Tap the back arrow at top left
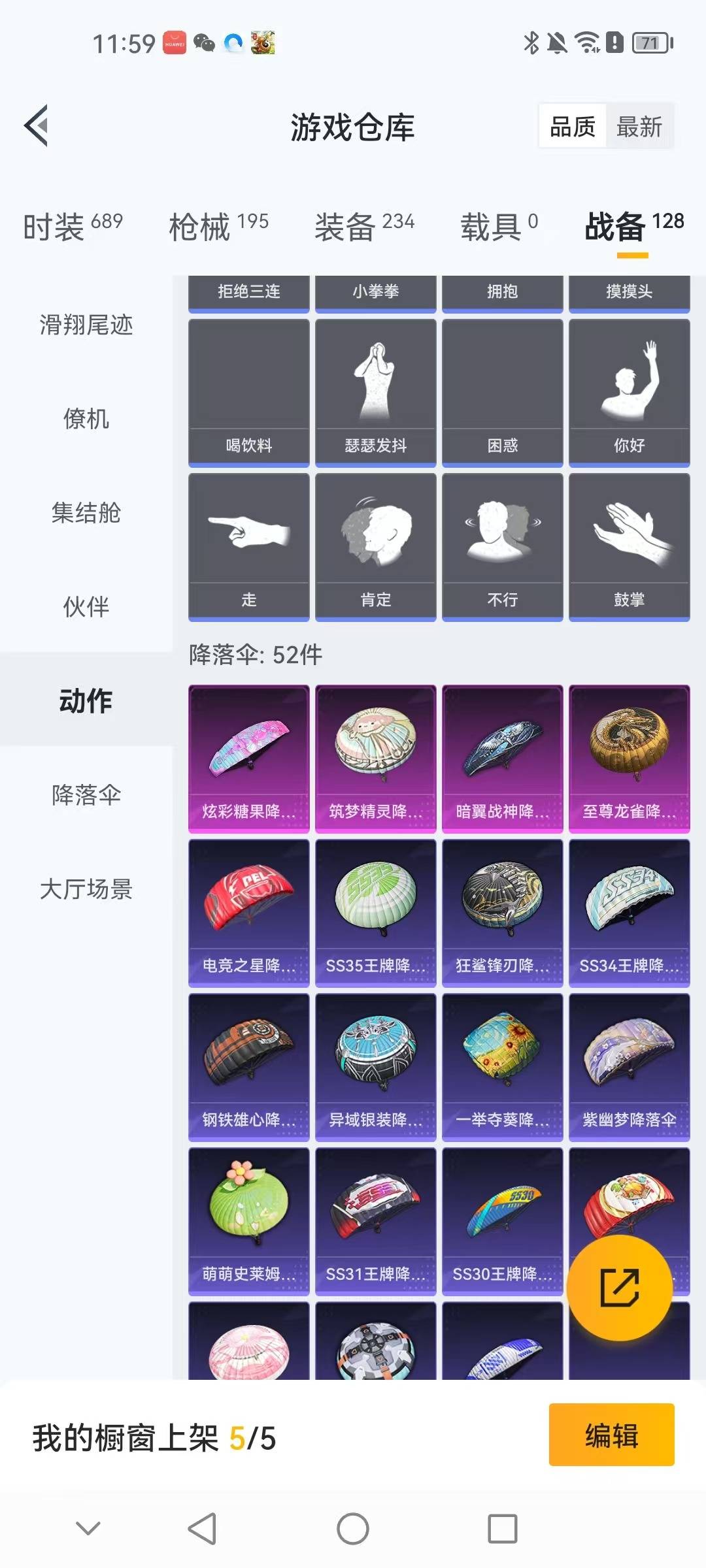Screen dimensions: 706x1568 (37, 125)
